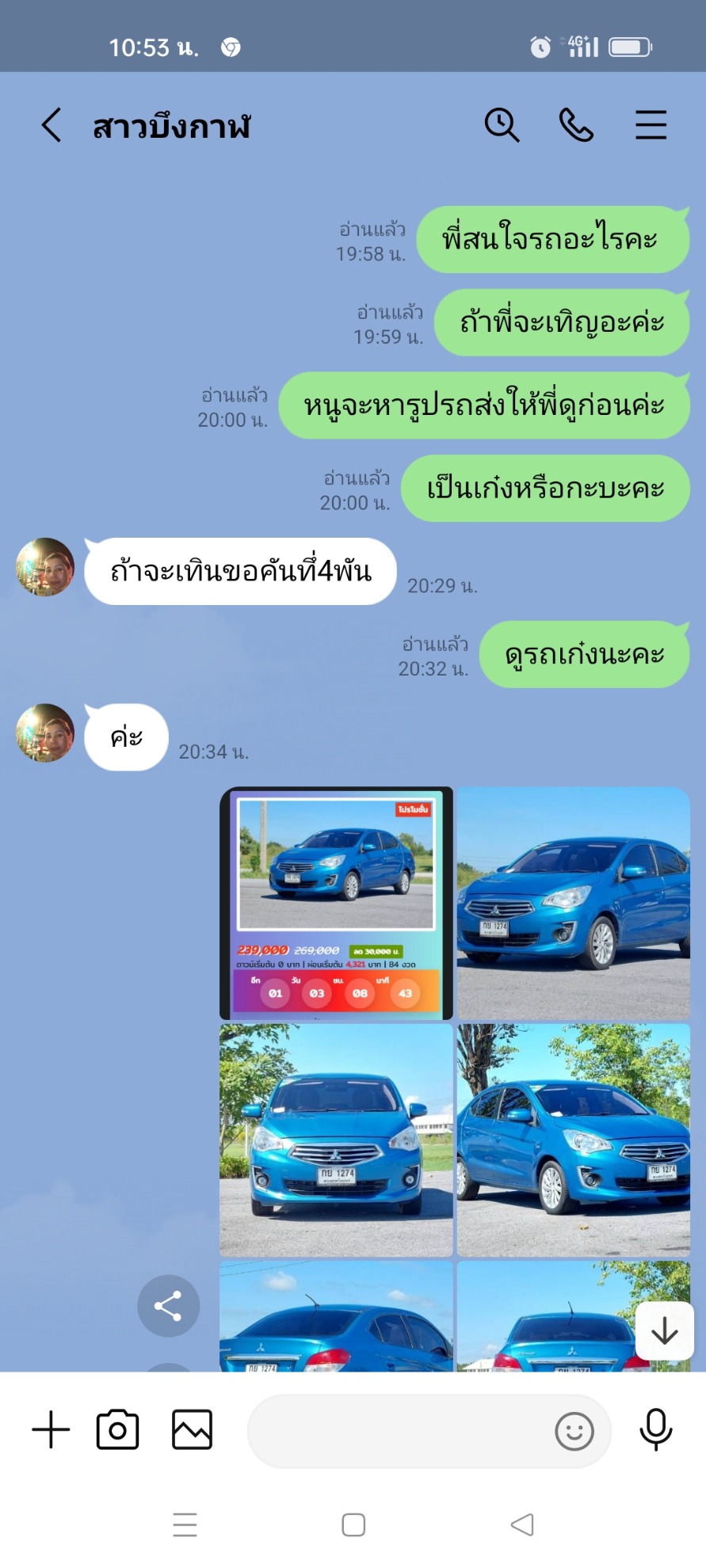This screenshot has width=706, height=1568.
Task: Tap the system home button
Action: [353, 1524]
